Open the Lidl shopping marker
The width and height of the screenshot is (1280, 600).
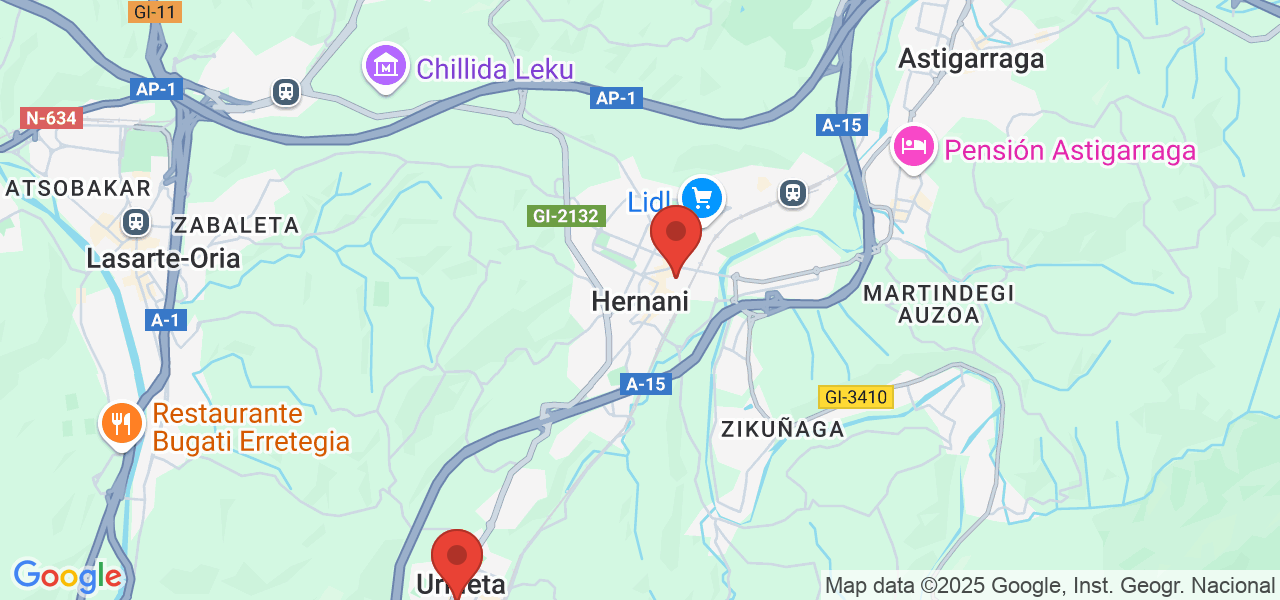702,197
